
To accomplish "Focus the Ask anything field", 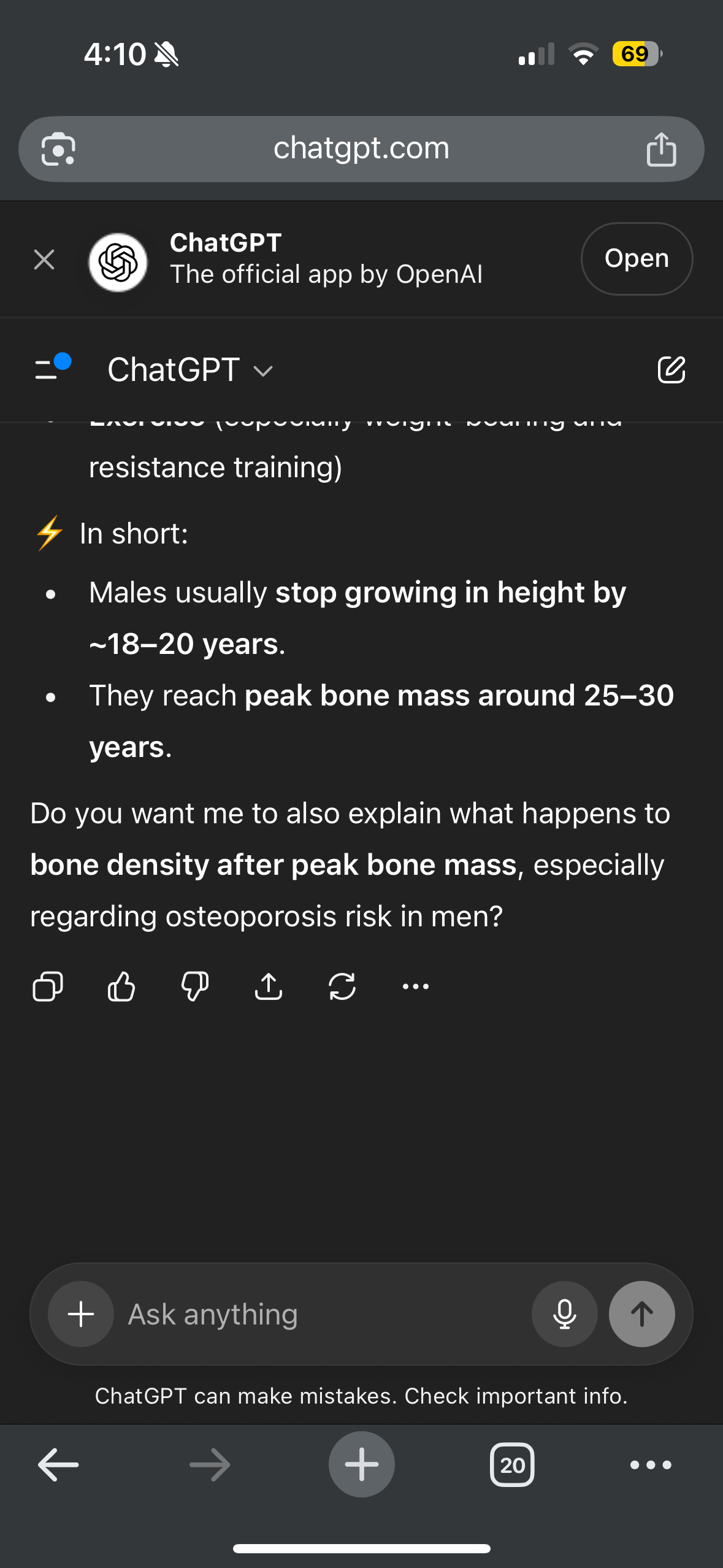I will coord(319,1314).
